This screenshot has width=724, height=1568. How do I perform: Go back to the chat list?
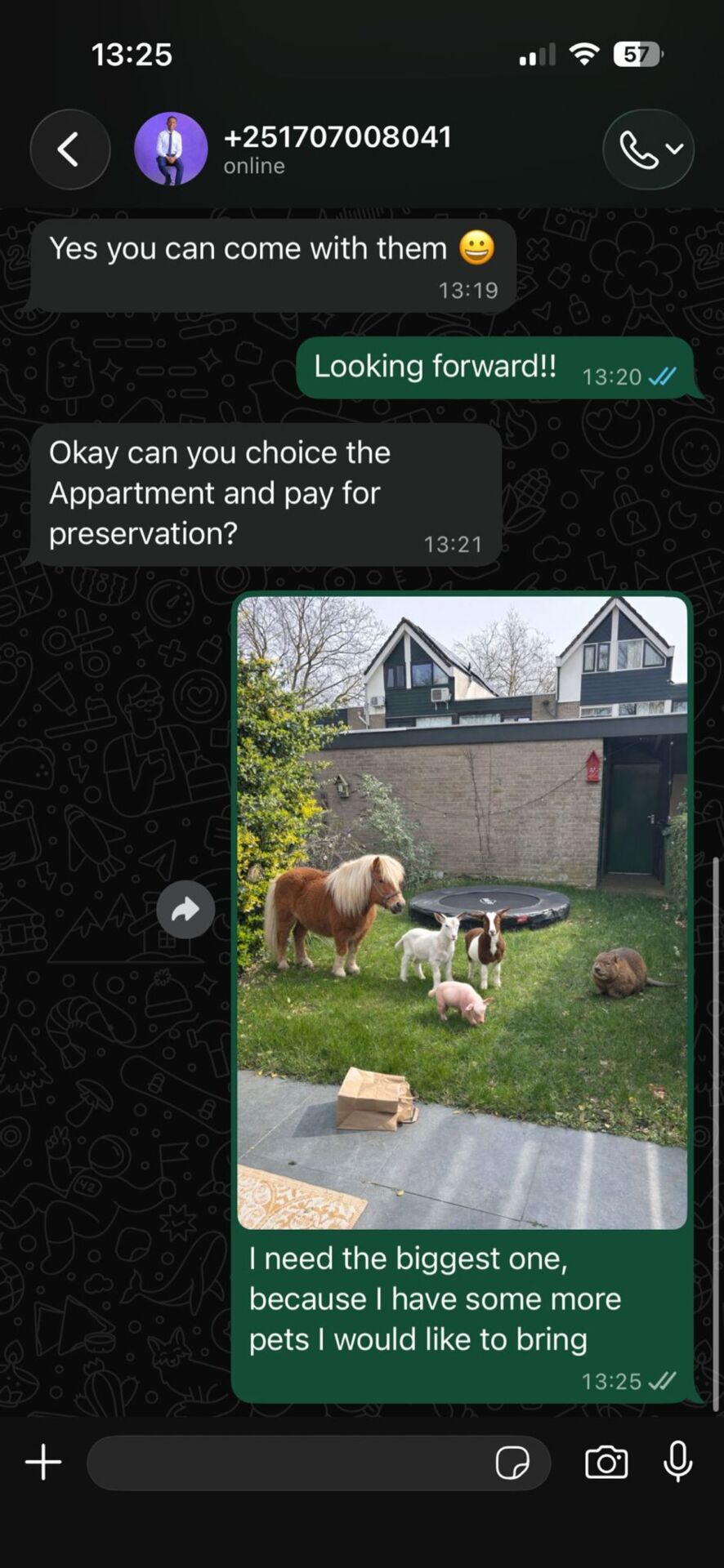69,149
